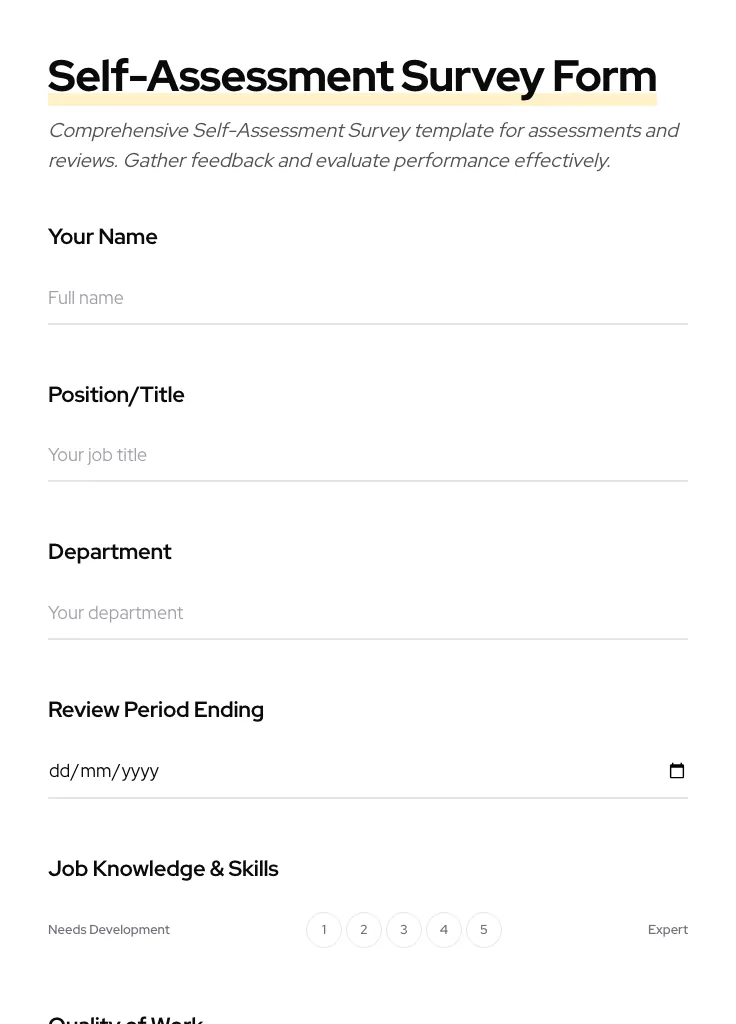This screenshot has height=1024, width=736.
Task: Select rating 3 for Job Knowledge & Skills
Action: pos(404,929)
